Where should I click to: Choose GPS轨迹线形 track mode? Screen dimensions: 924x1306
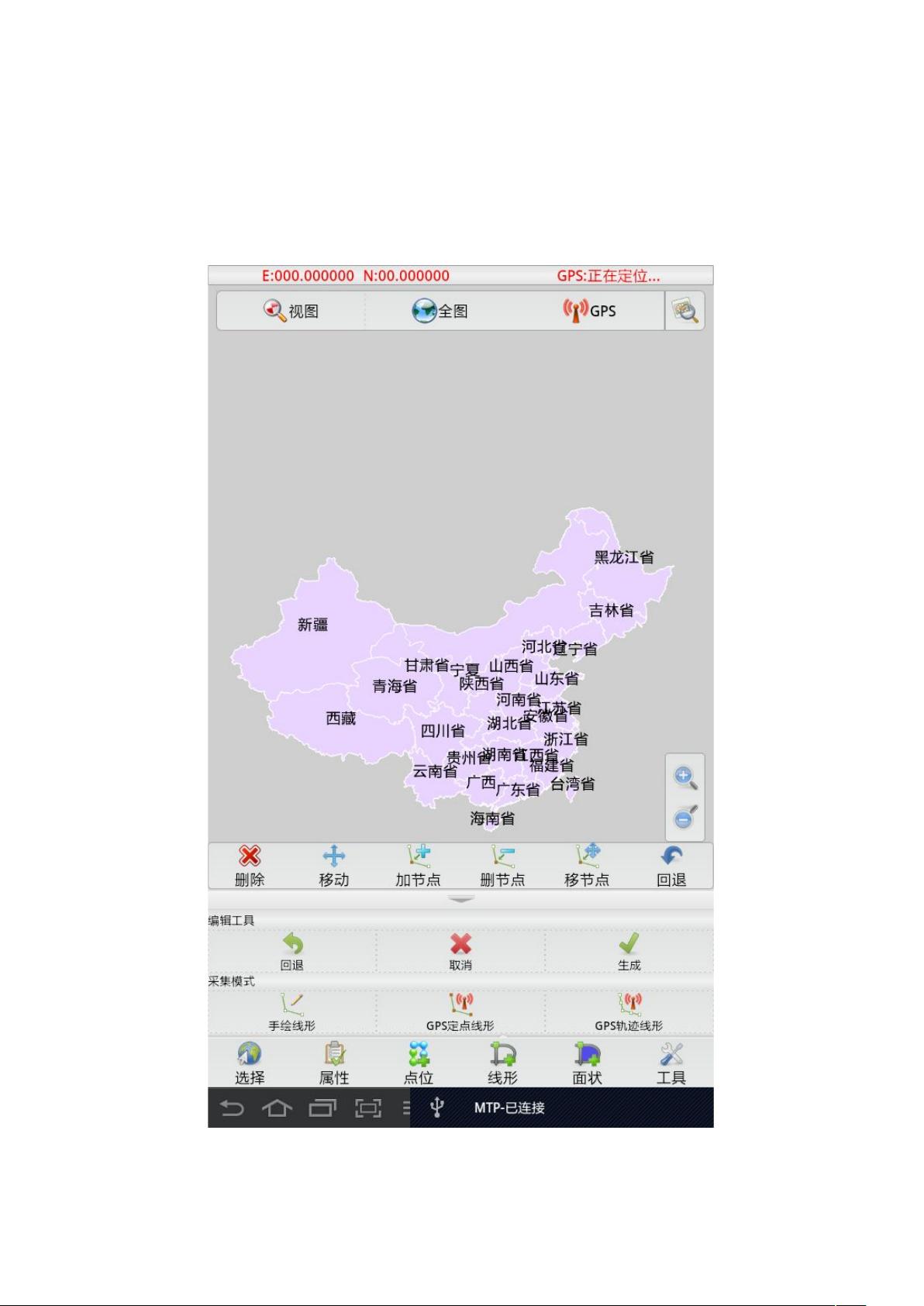point(629,1012)
